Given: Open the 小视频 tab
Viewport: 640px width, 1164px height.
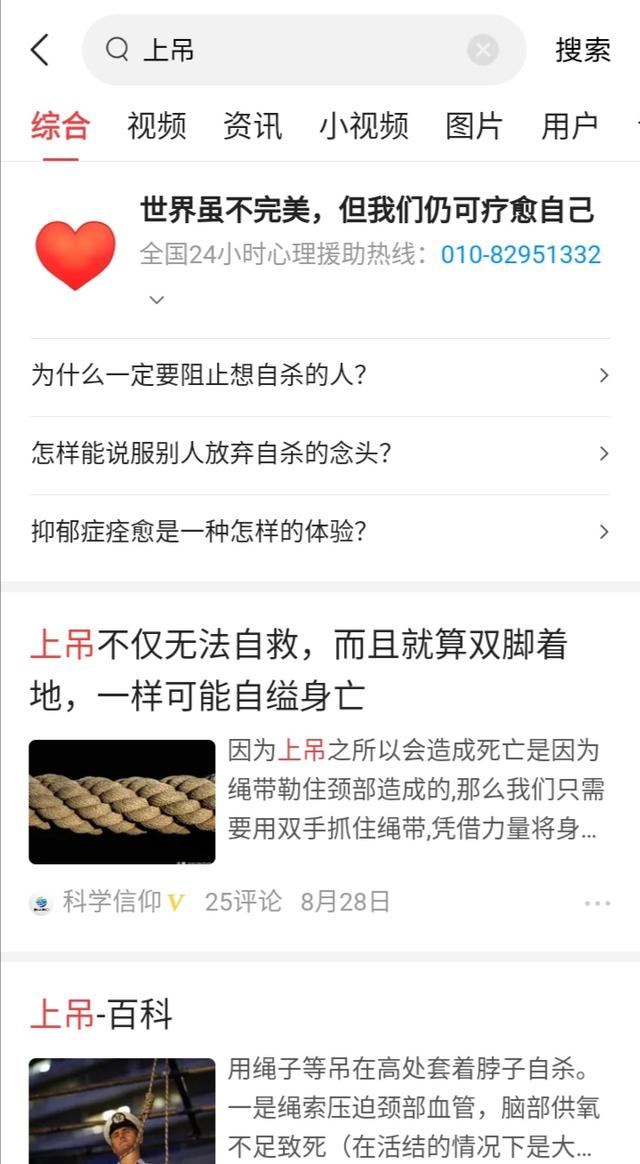Looking at the screenshot, I should click(364, 126).
